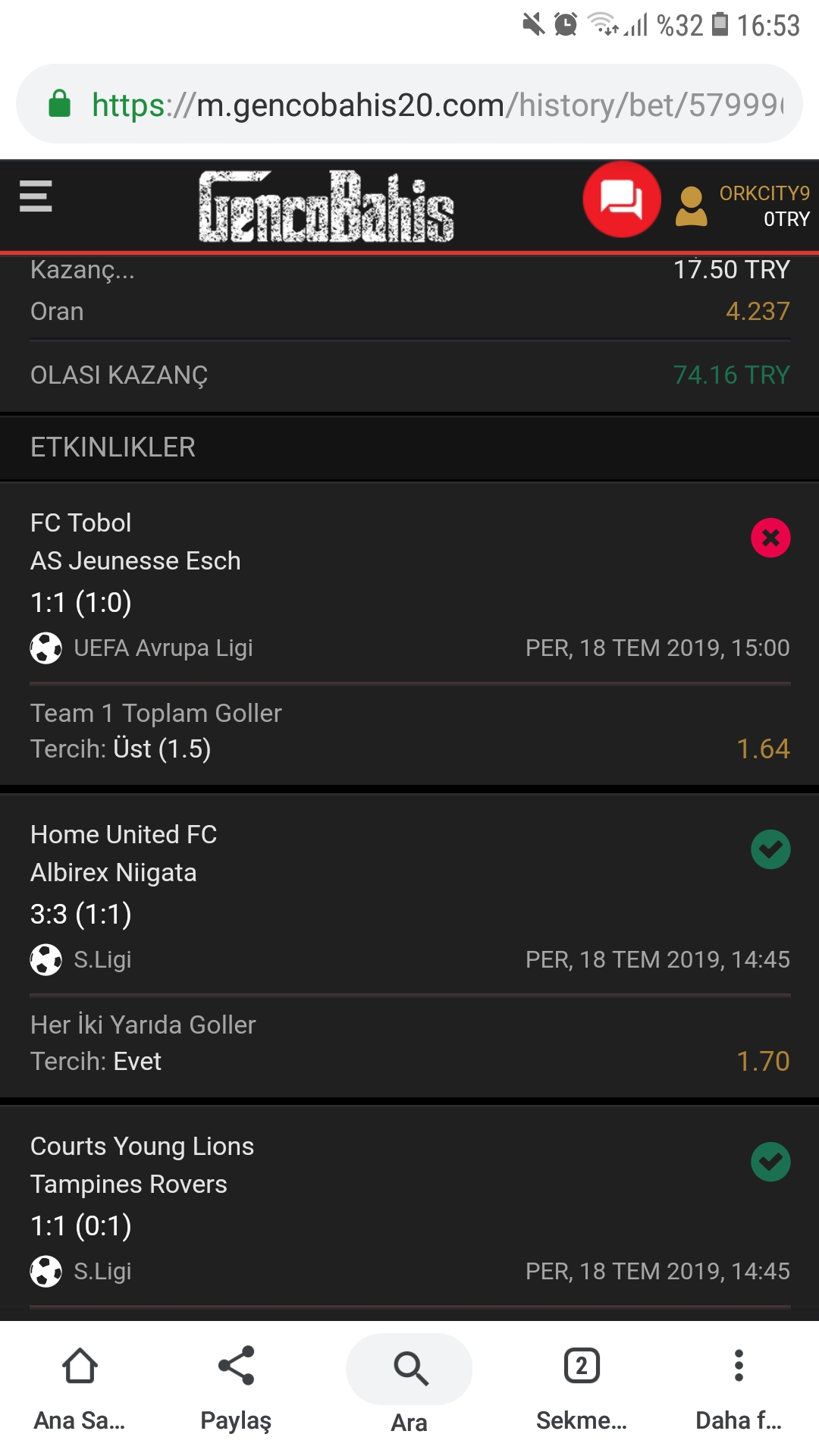Go to the browser home page
The image size is (819, 1456).
80,1389
